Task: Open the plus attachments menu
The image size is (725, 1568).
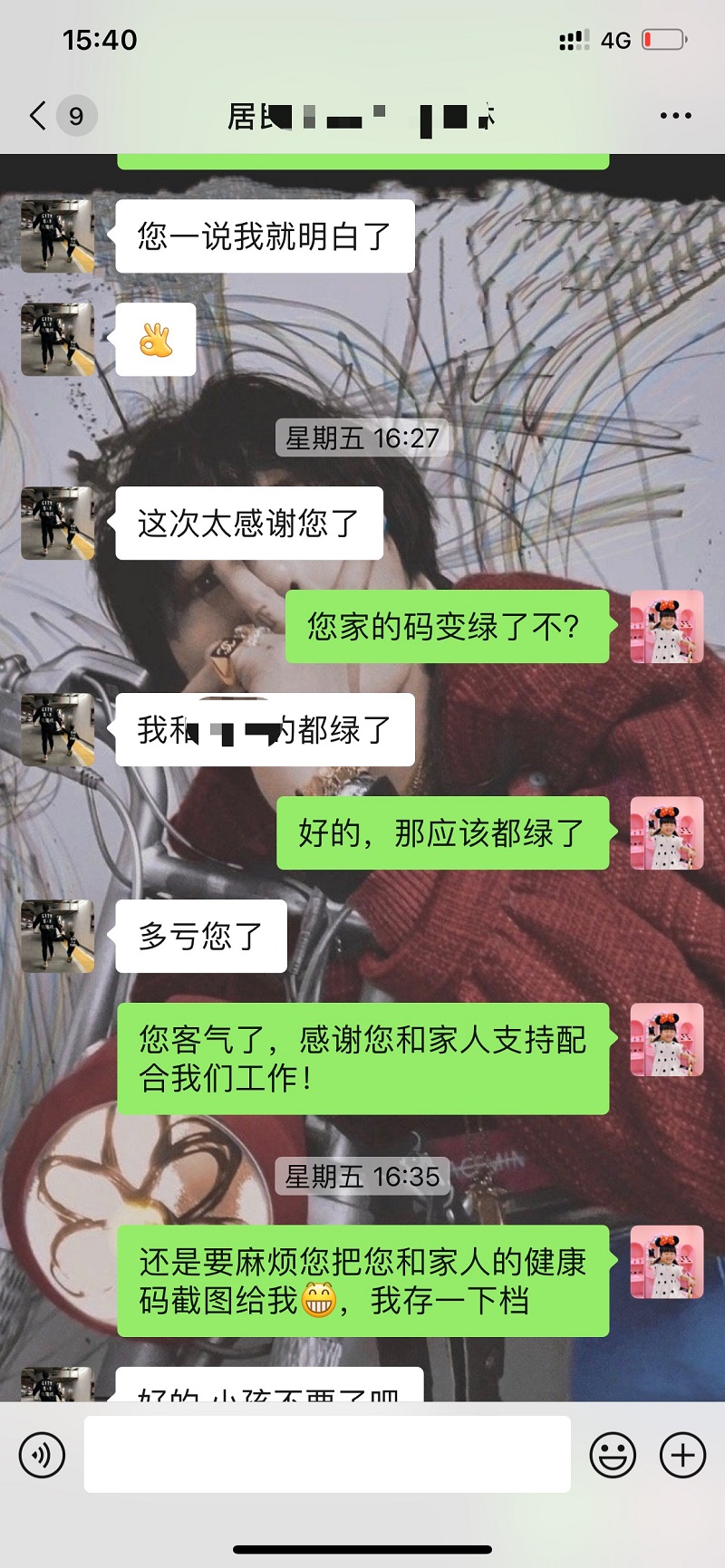Action: point(682,1456)
